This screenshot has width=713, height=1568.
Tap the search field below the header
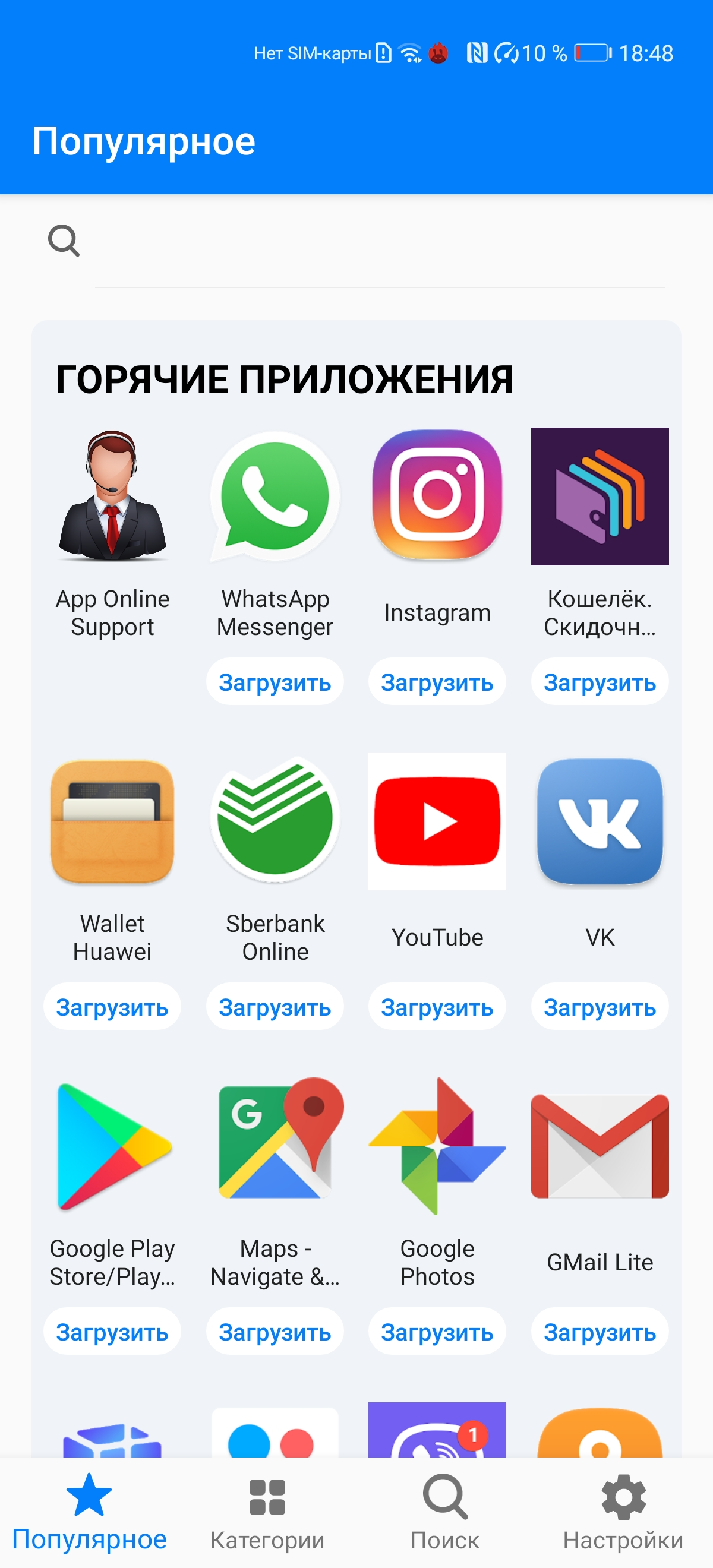tap(380, 242)
